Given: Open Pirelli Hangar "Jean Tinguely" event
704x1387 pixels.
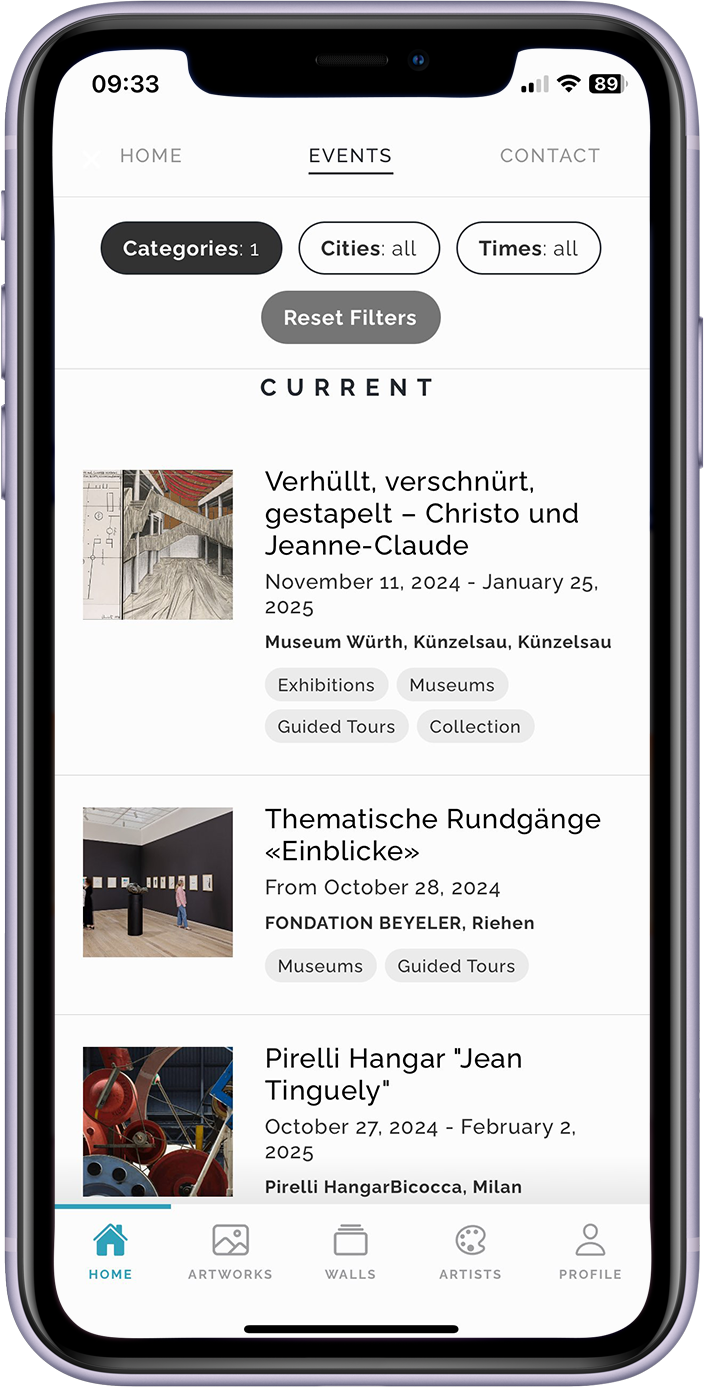Looking at the screenshot, I should click(393, 1074).
